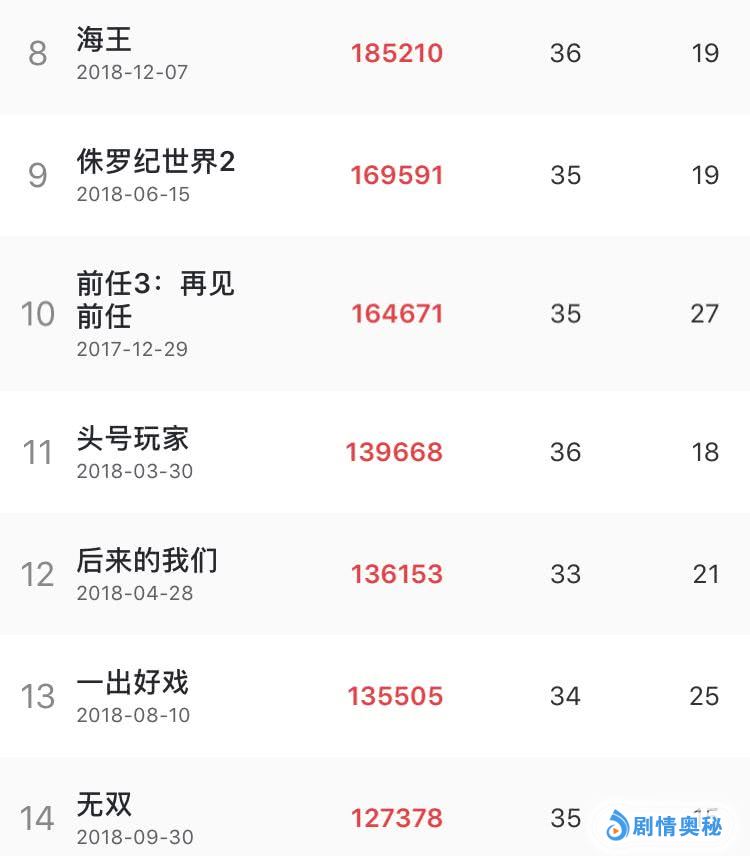Open the 头号玩家 row

pyautogui.click(x=133, y=439)
